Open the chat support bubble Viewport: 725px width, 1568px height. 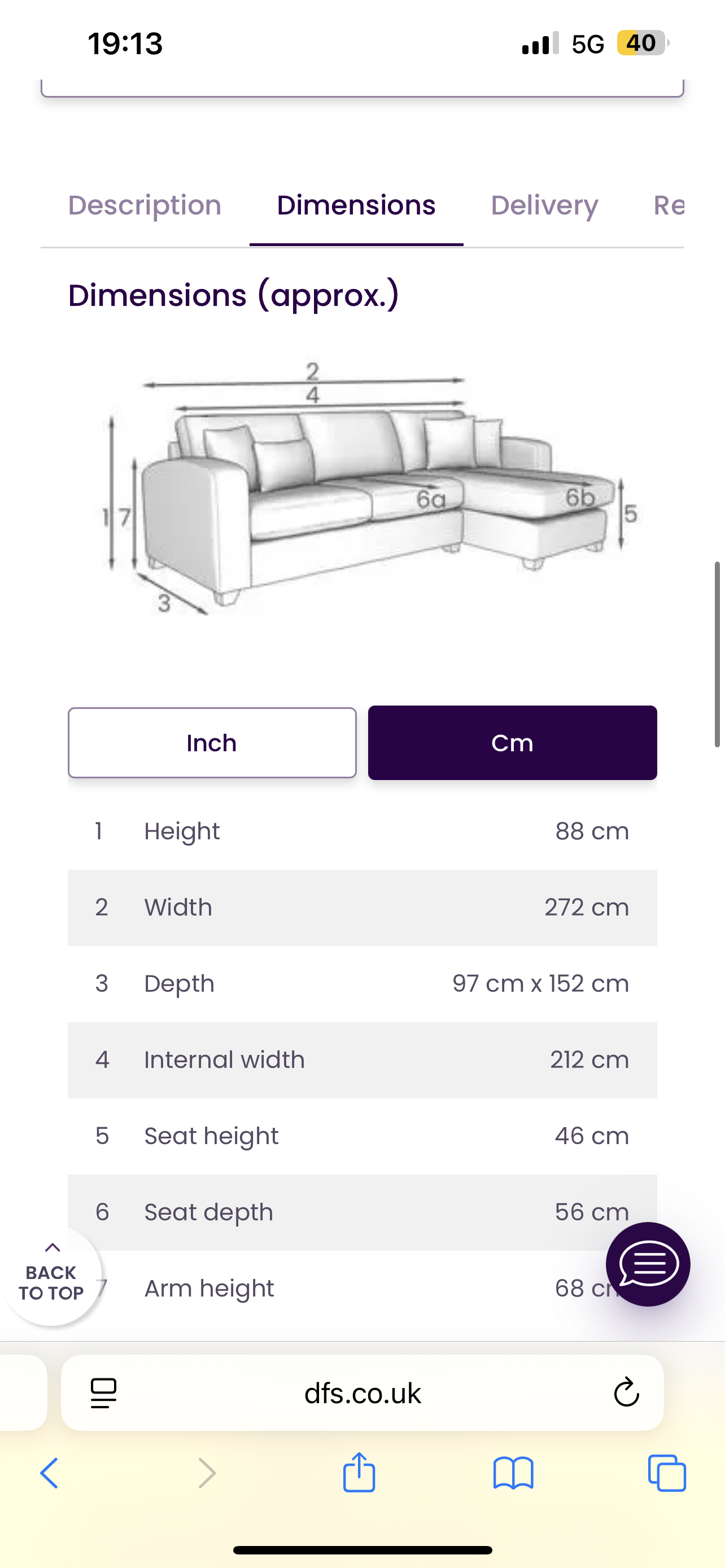click(x=648, y=1264)
